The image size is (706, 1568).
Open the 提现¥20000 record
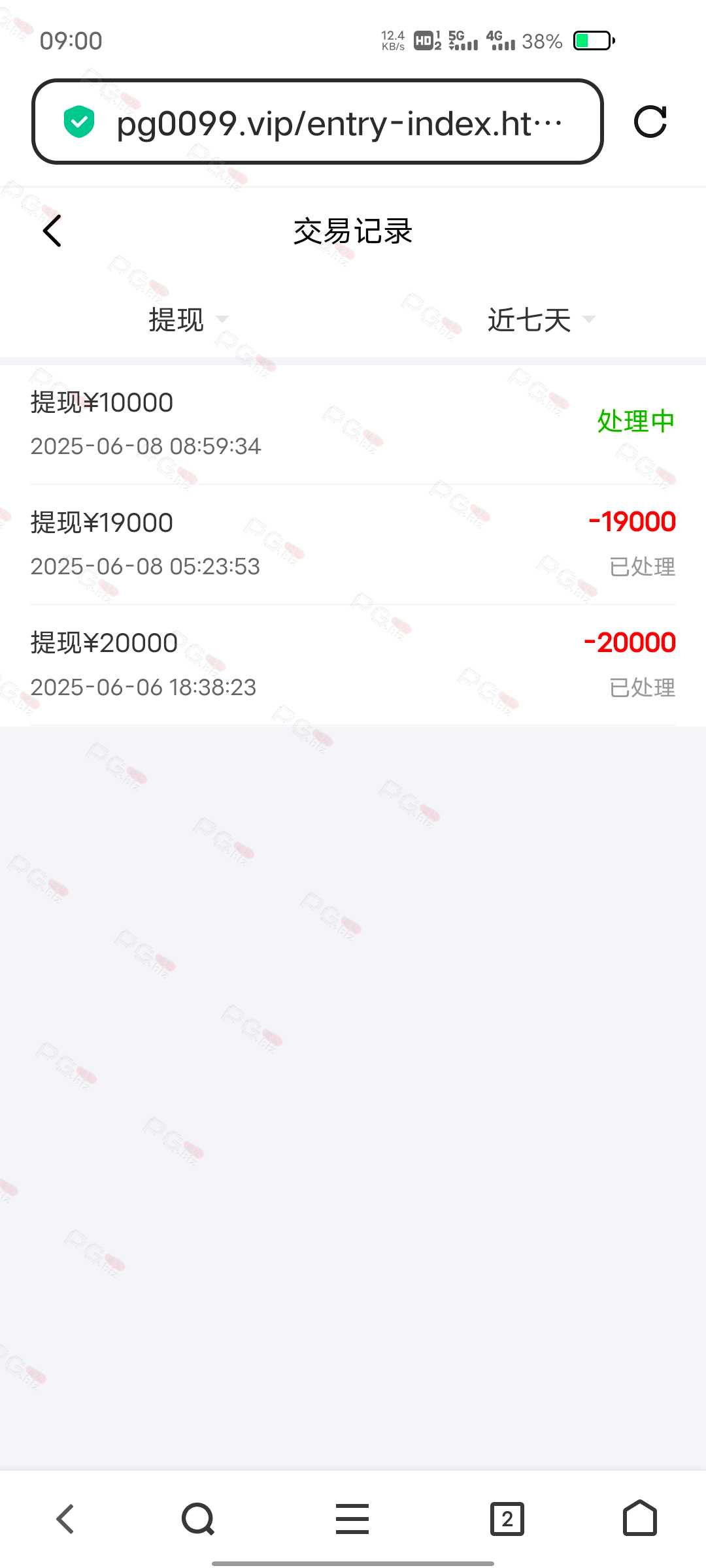click(353, 664)
